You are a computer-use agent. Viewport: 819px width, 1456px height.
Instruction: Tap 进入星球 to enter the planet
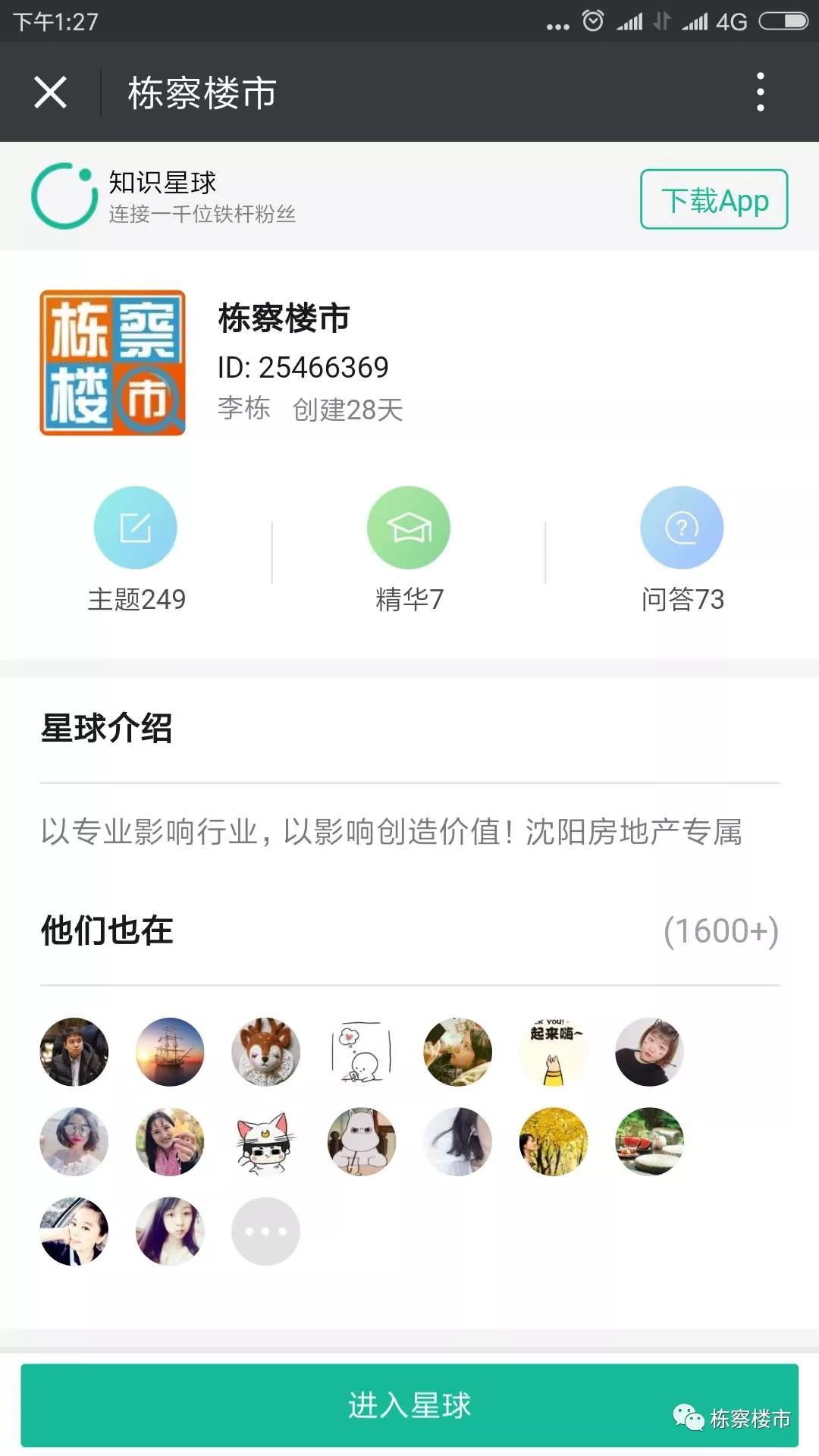point(409,1404)
